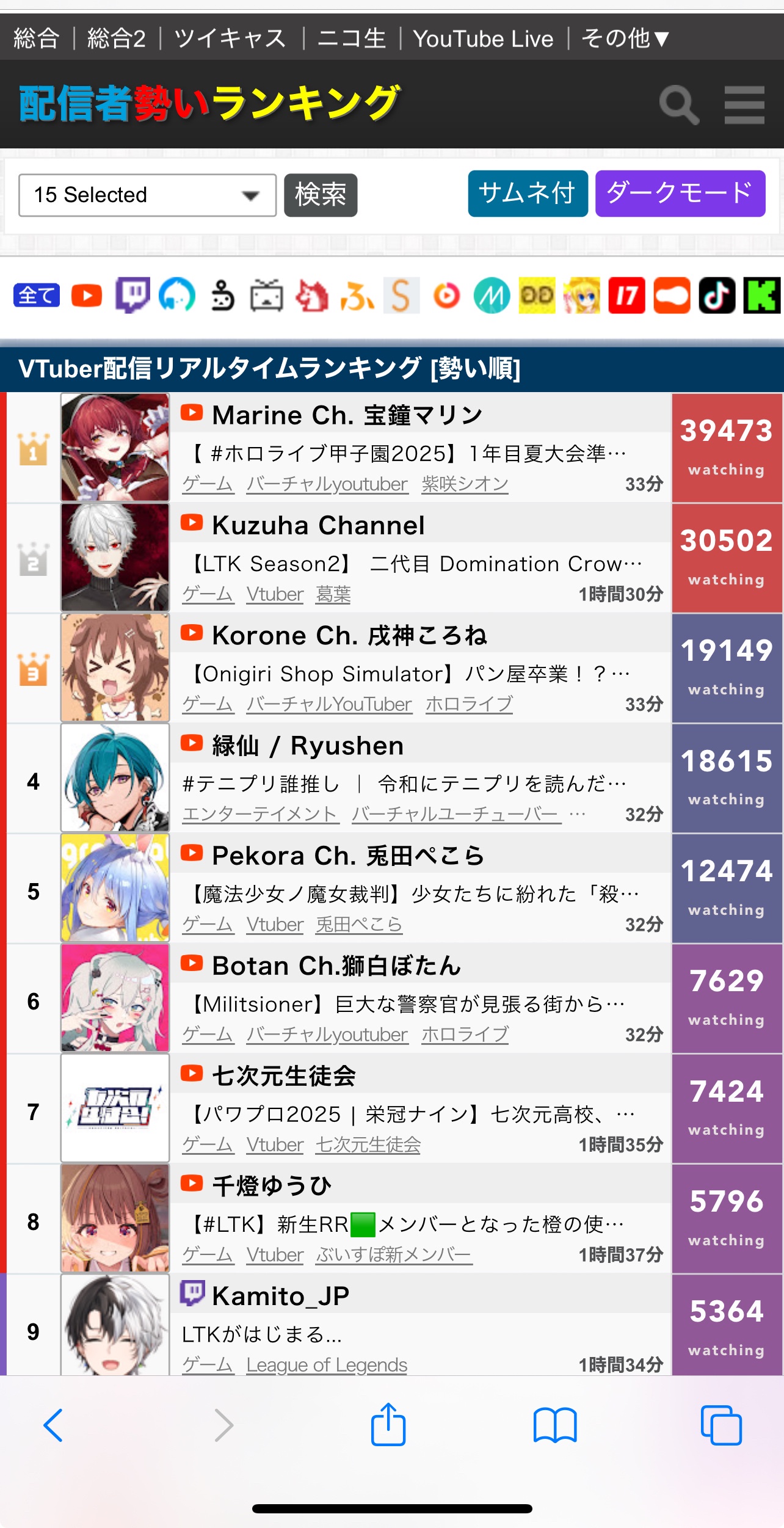The image size is (784, 1528).
Task: Open the League of Legends tag
Action: click(x=327, y=1364)
